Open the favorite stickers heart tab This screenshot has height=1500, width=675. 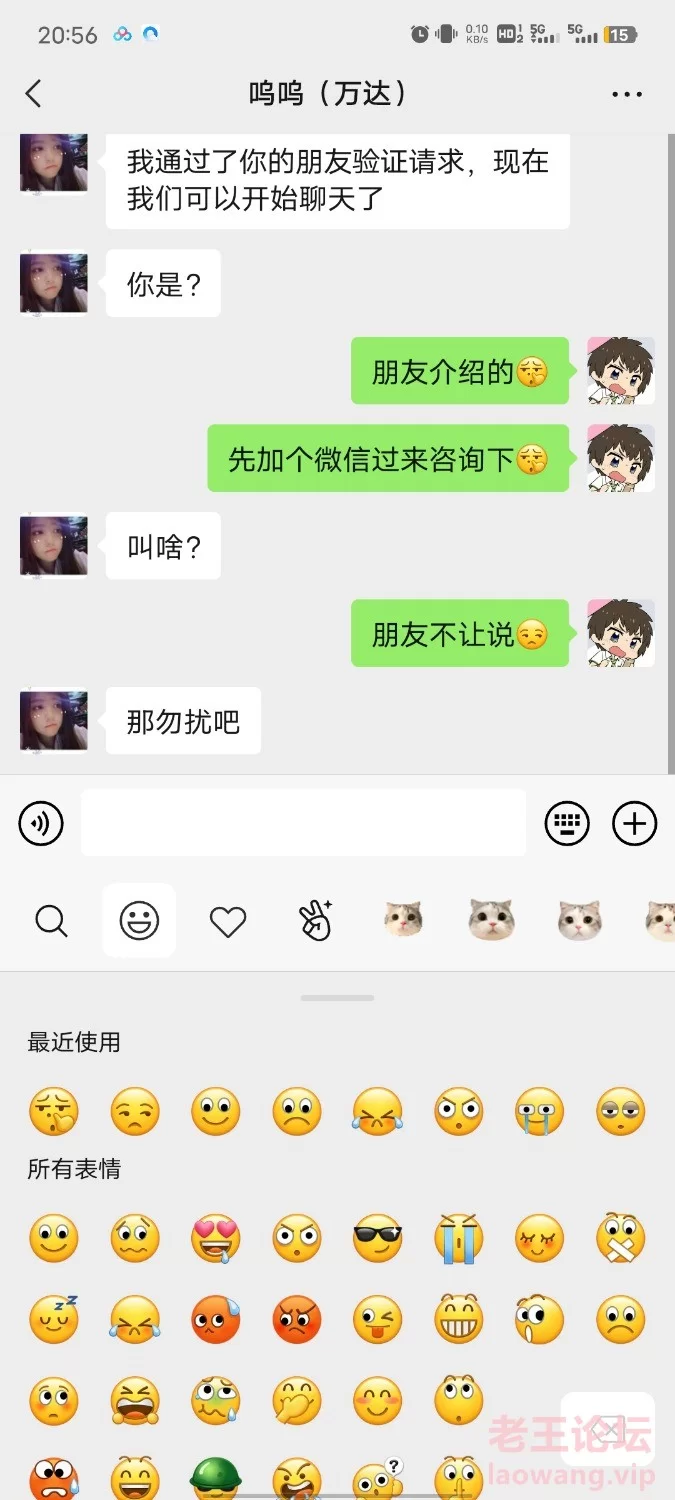coord(228,921)
